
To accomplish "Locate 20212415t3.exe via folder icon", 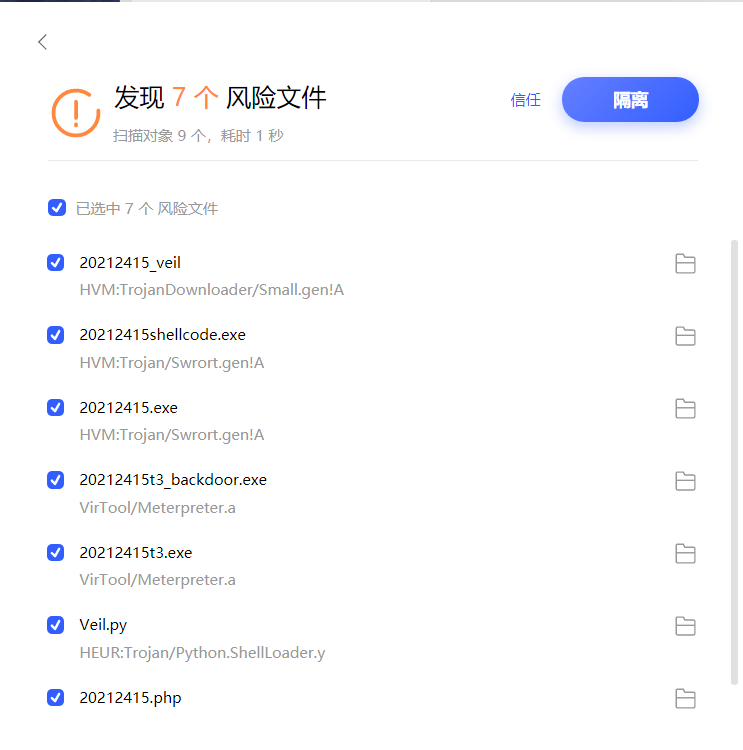I will [685, 553].
